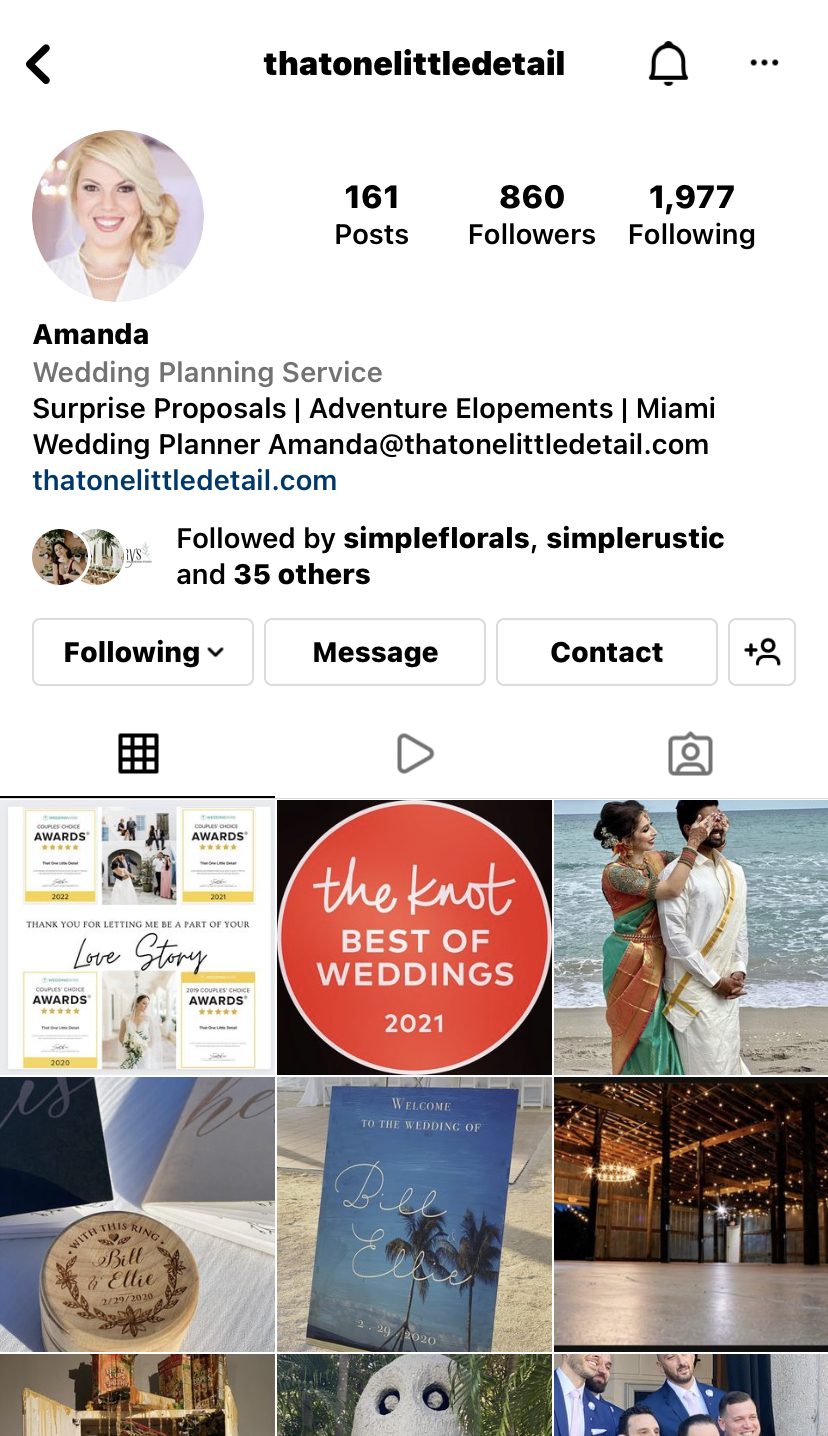Show suggested accounts via add-person icon
This screenshot has width=828, height=1436.
click(762, 652)
